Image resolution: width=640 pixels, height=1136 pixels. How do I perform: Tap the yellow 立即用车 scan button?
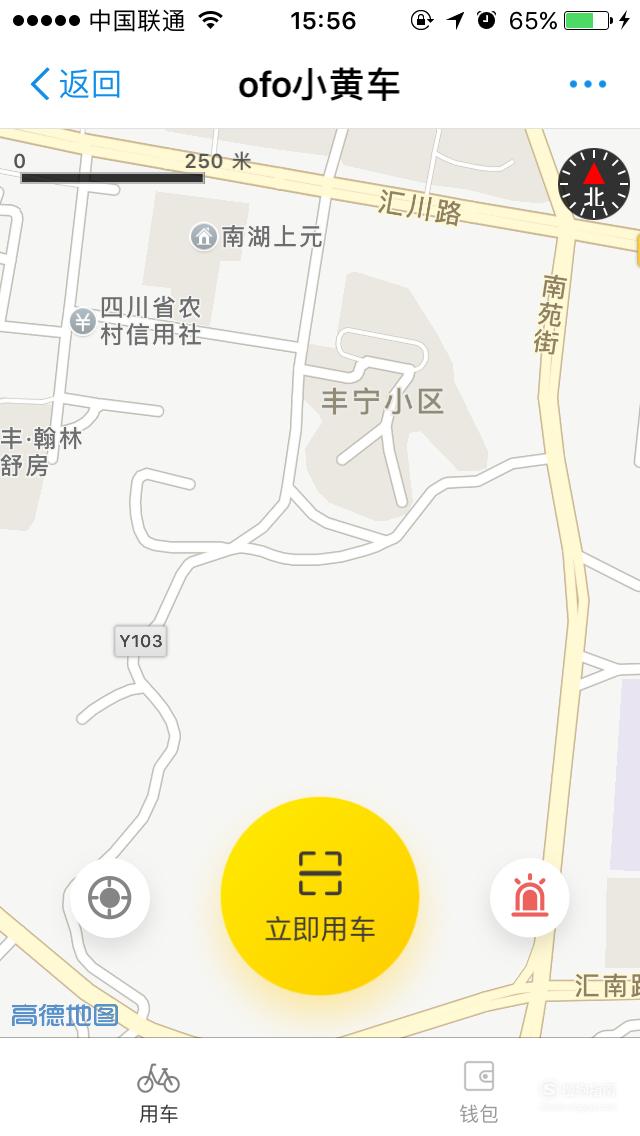pyautogui.click(x=320, y=895)
